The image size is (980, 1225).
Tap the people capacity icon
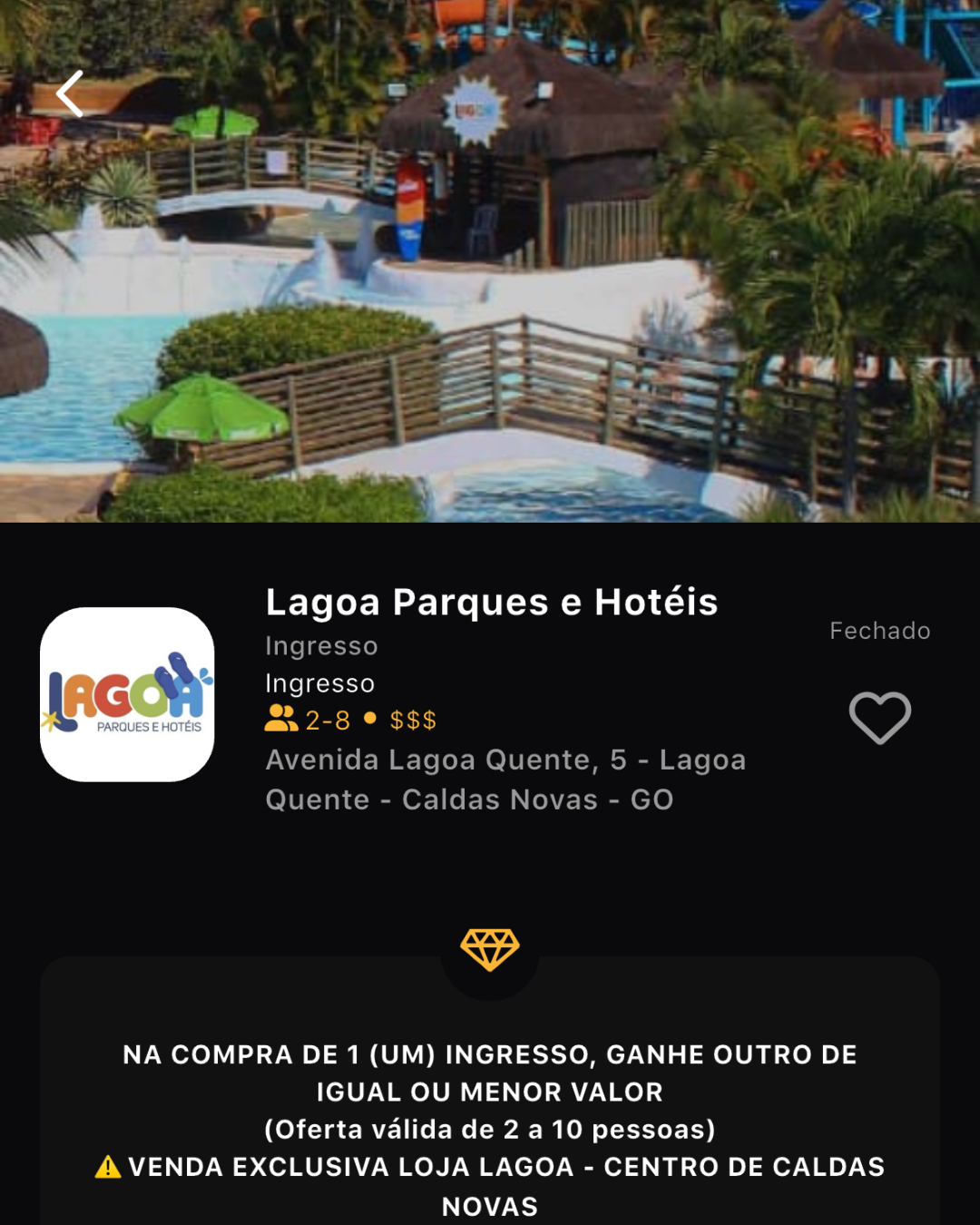click(x=282, y=720)
